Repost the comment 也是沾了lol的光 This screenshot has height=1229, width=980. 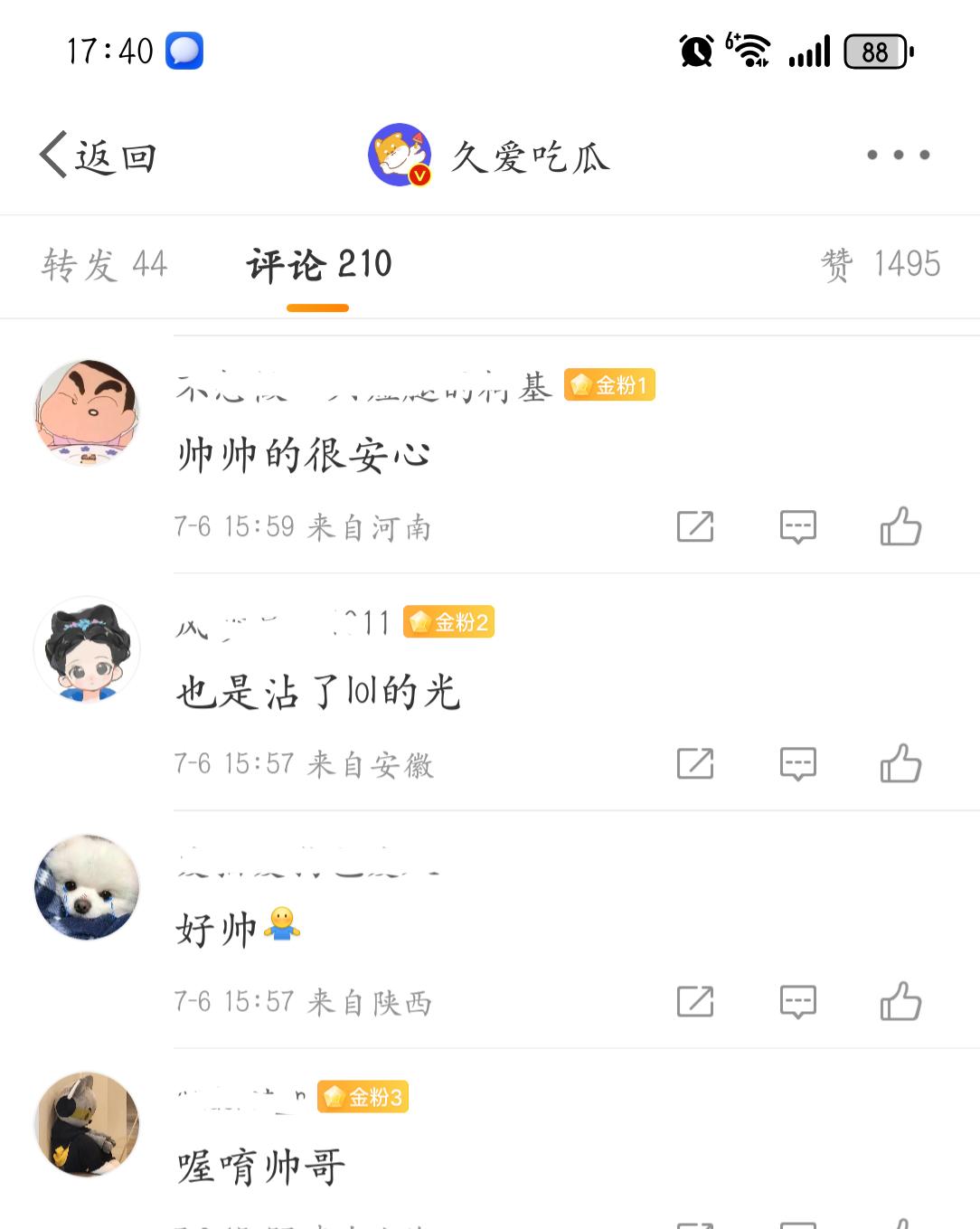coord(694,764)
